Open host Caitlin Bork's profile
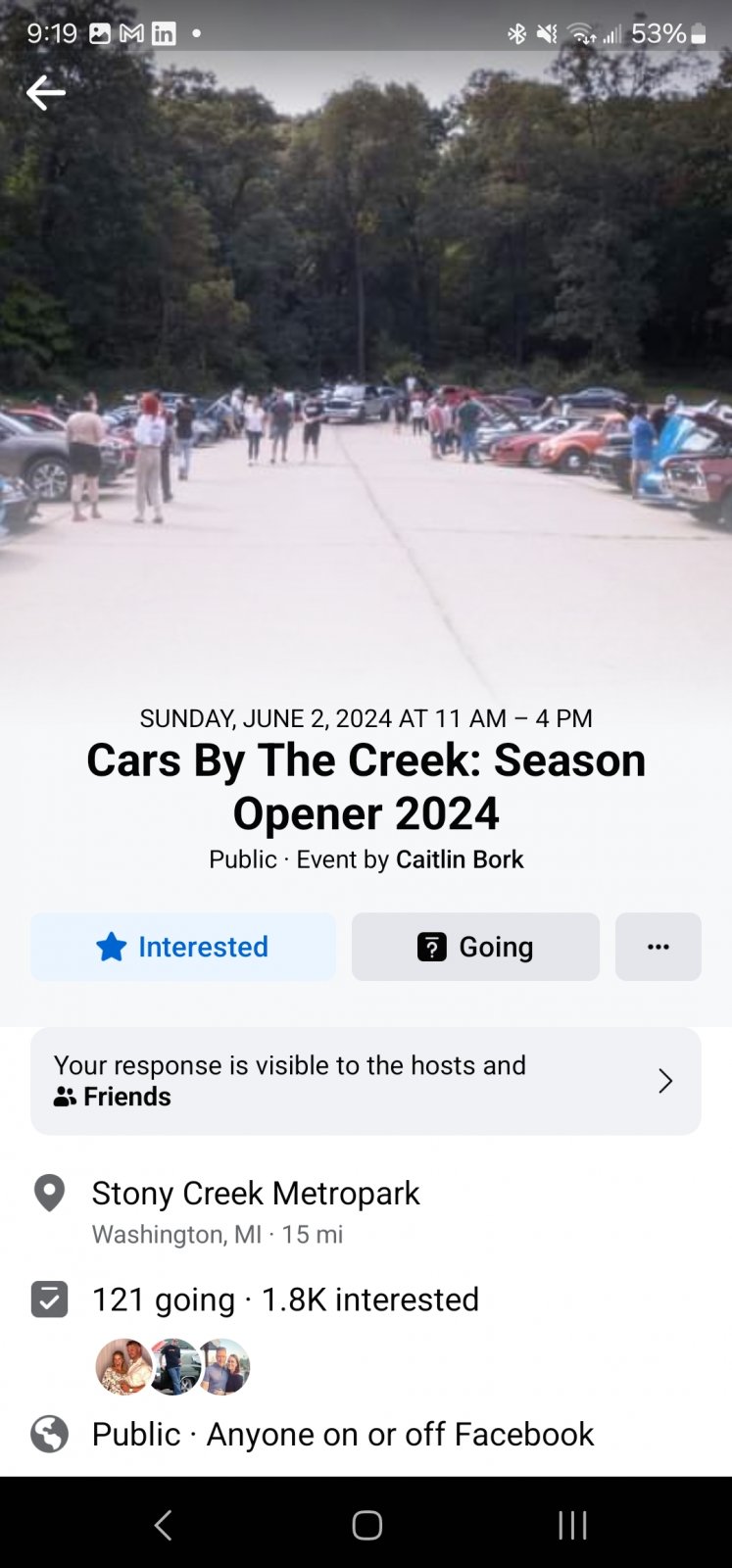The width and height of the screenshot is (732, 1568). tap(460, 859)
